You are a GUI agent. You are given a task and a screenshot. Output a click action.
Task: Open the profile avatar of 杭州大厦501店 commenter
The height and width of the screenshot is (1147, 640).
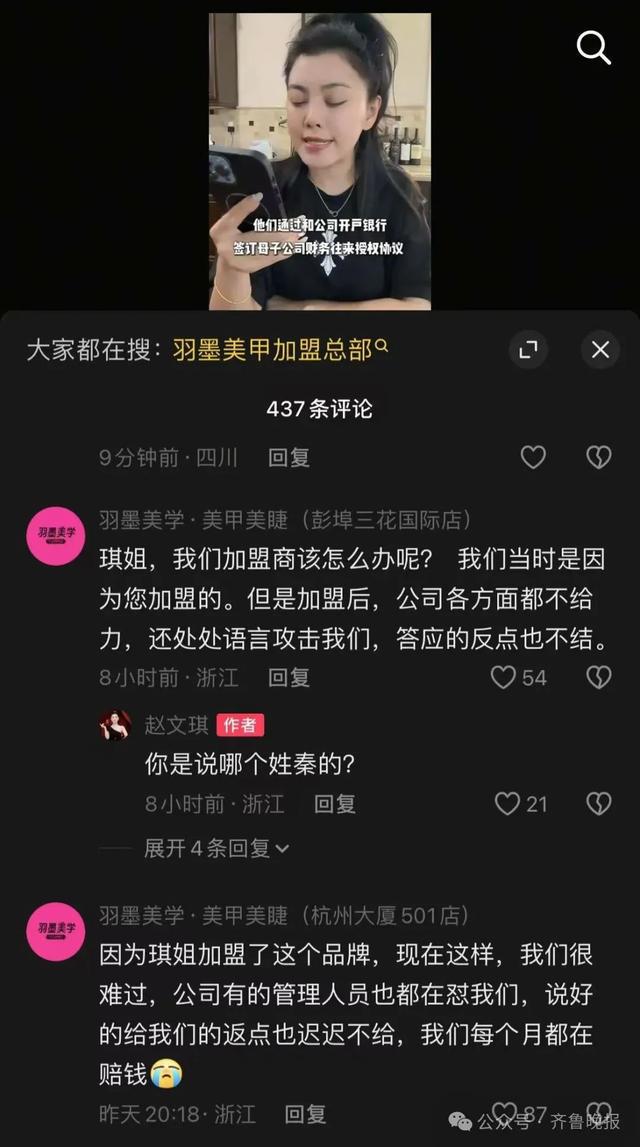(55, 931)
